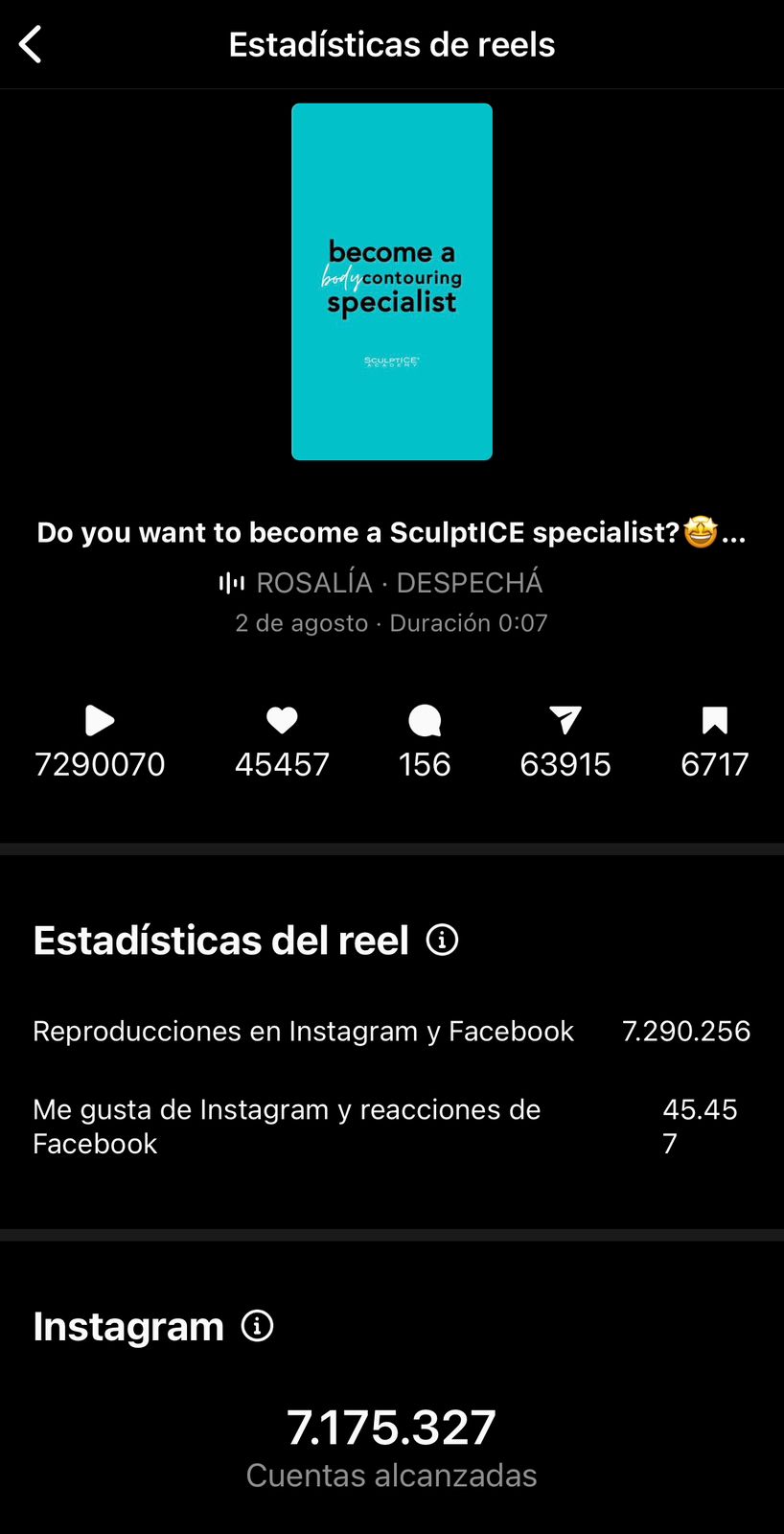
Task: Select the shares count 63915
Action: pyautogui.click(x=565, y=764)
